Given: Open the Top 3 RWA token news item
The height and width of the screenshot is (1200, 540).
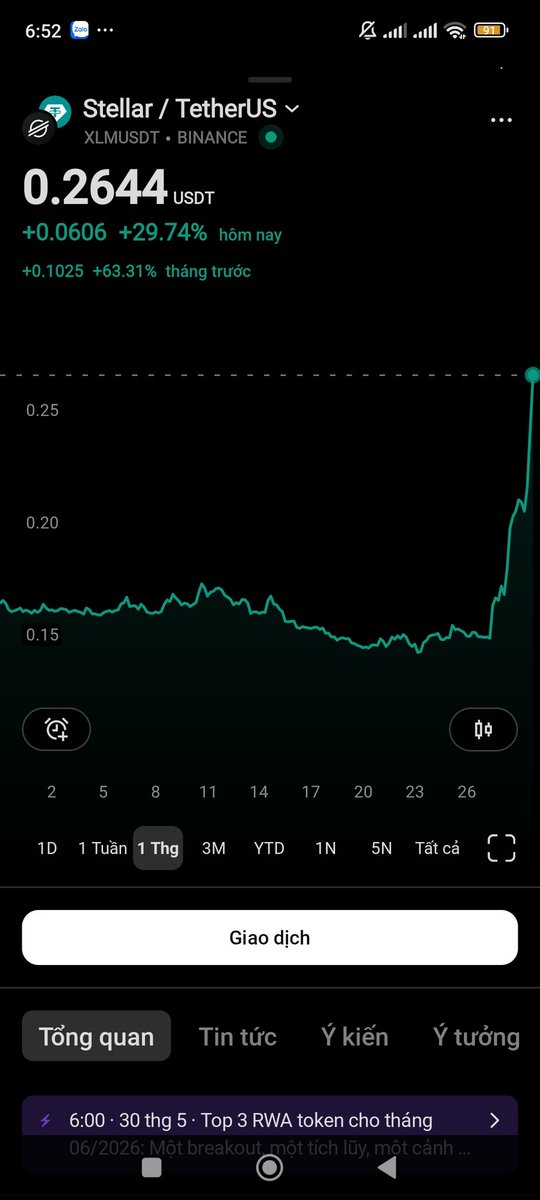Looking at the screenshot, I should [270, 1133].
